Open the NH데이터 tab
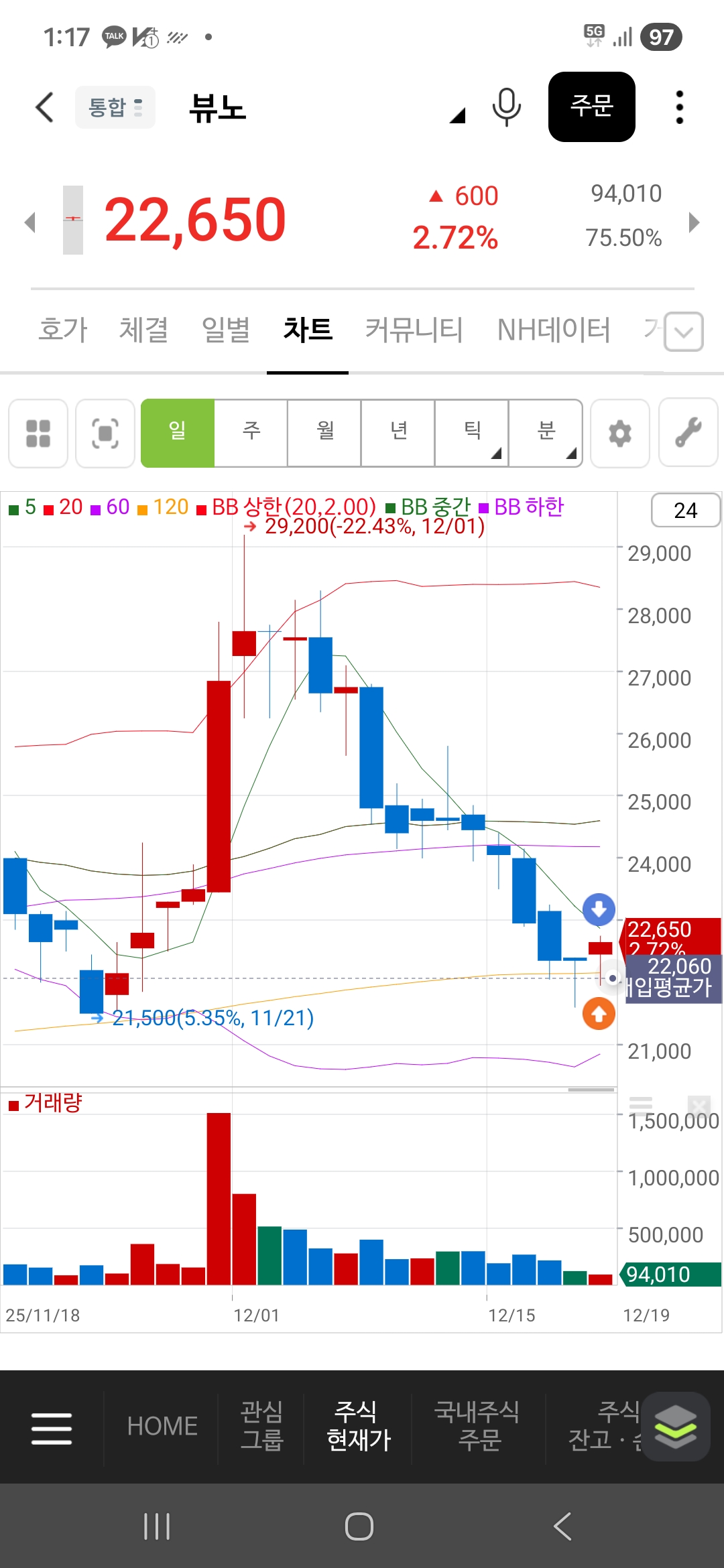This screenshot has width=724, height=1568. tap(554, 330)
